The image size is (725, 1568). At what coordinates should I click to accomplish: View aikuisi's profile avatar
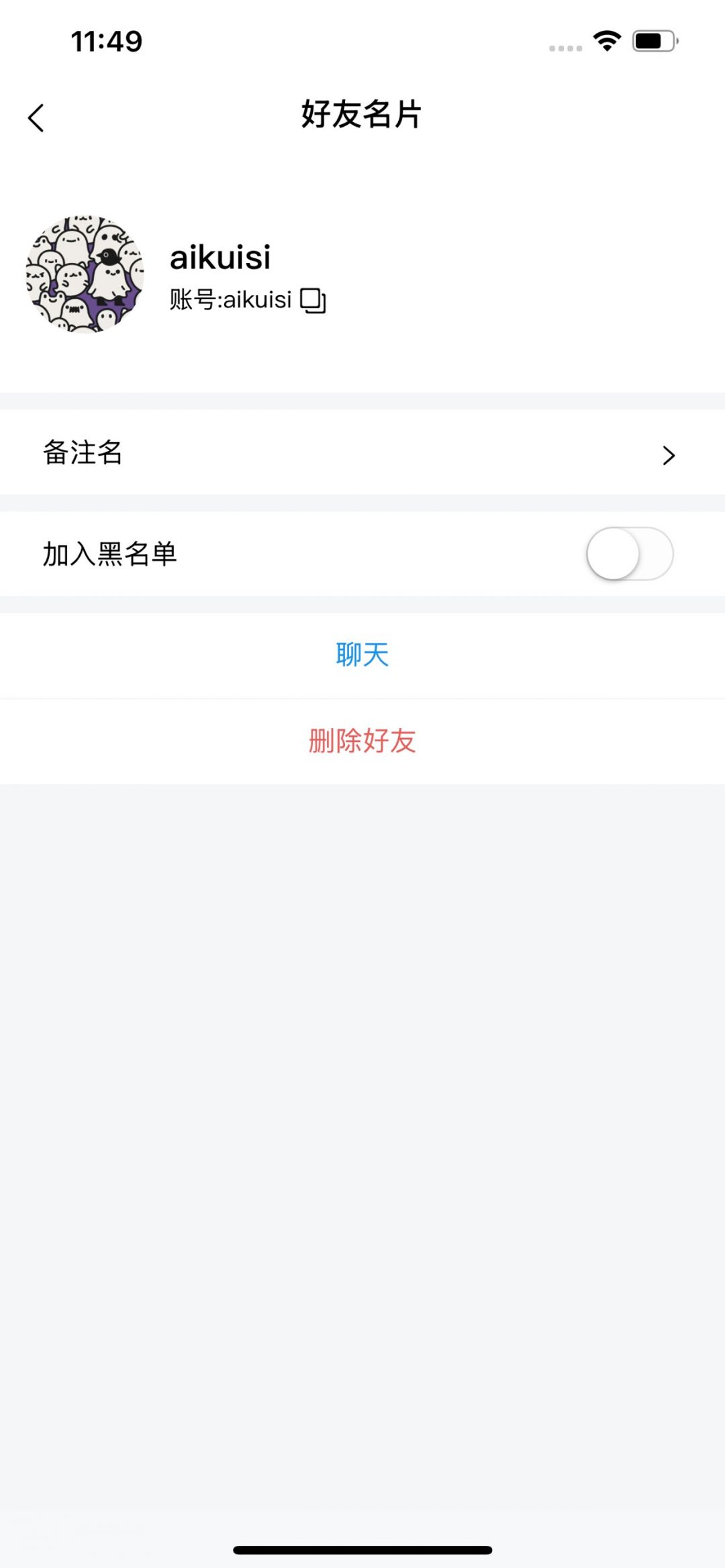85,274
